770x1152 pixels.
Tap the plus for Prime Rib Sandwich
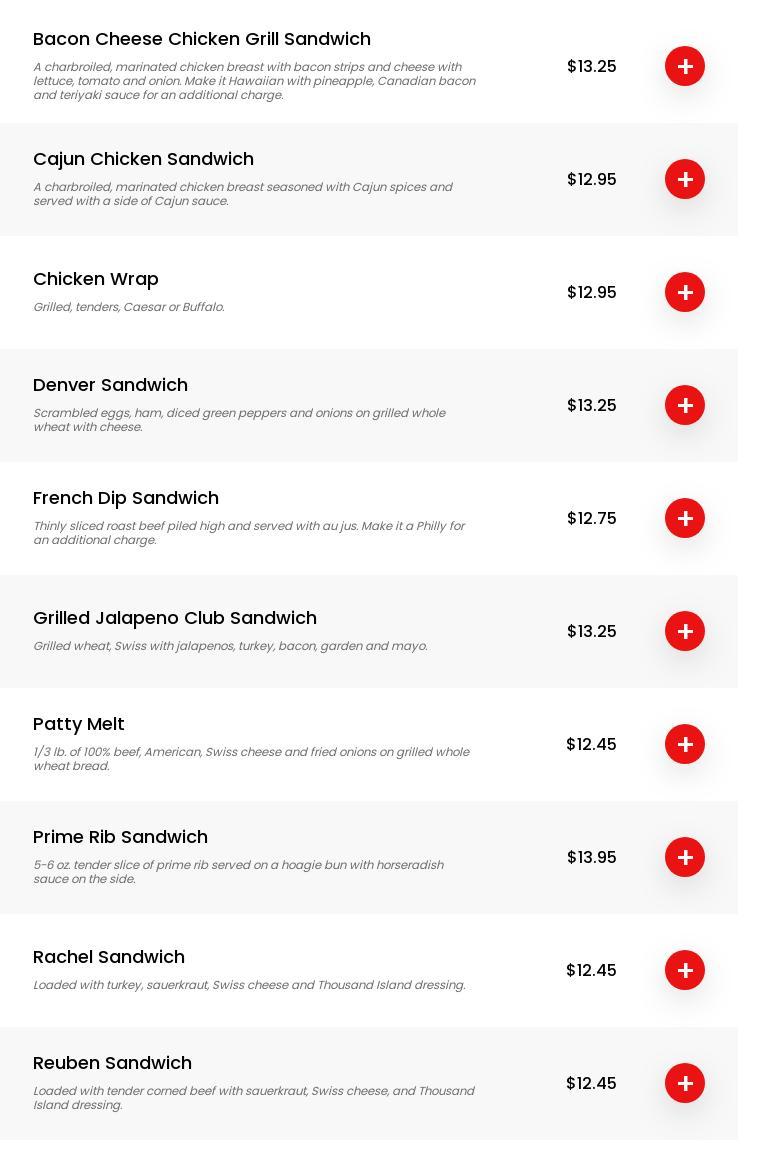685,857
